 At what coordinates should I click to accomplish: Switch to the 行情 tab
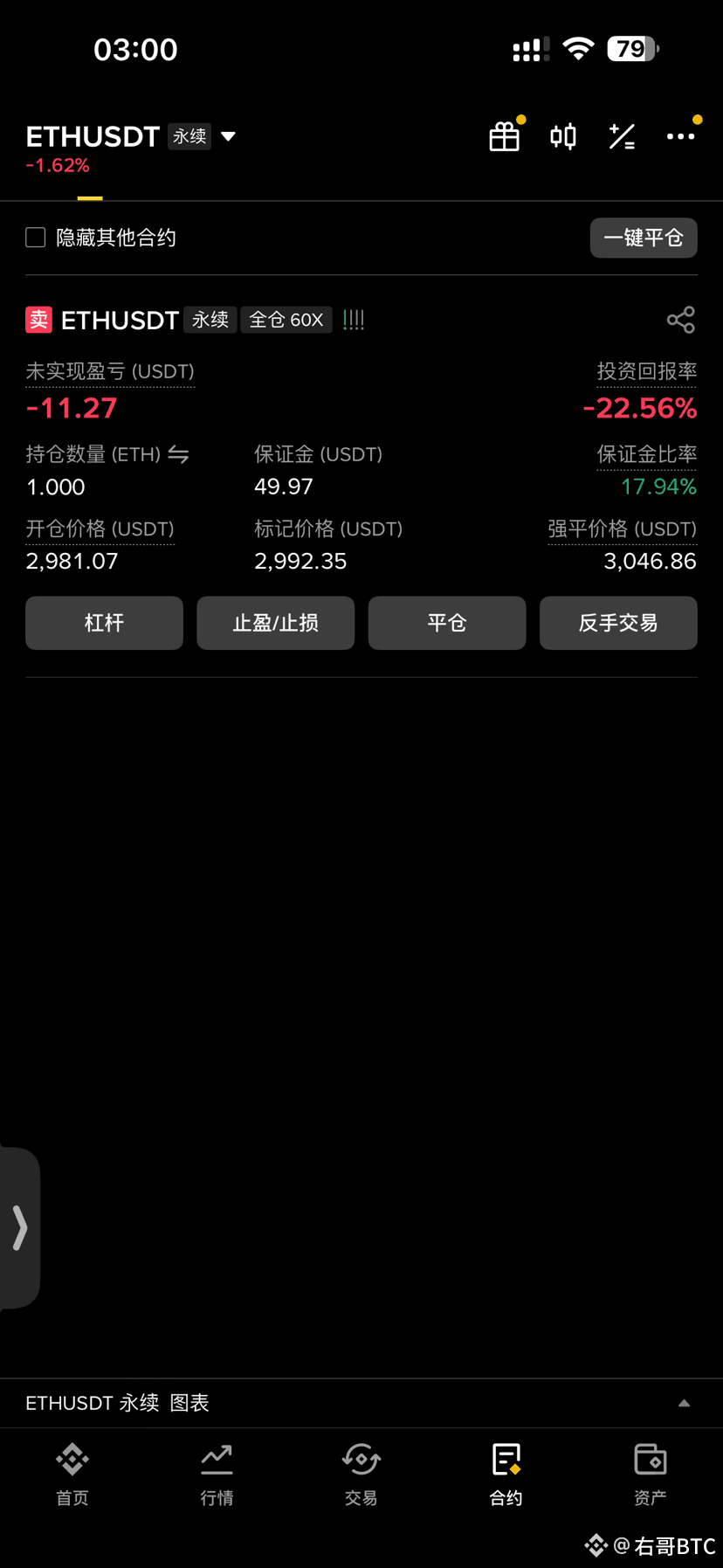coord(217,1475)
